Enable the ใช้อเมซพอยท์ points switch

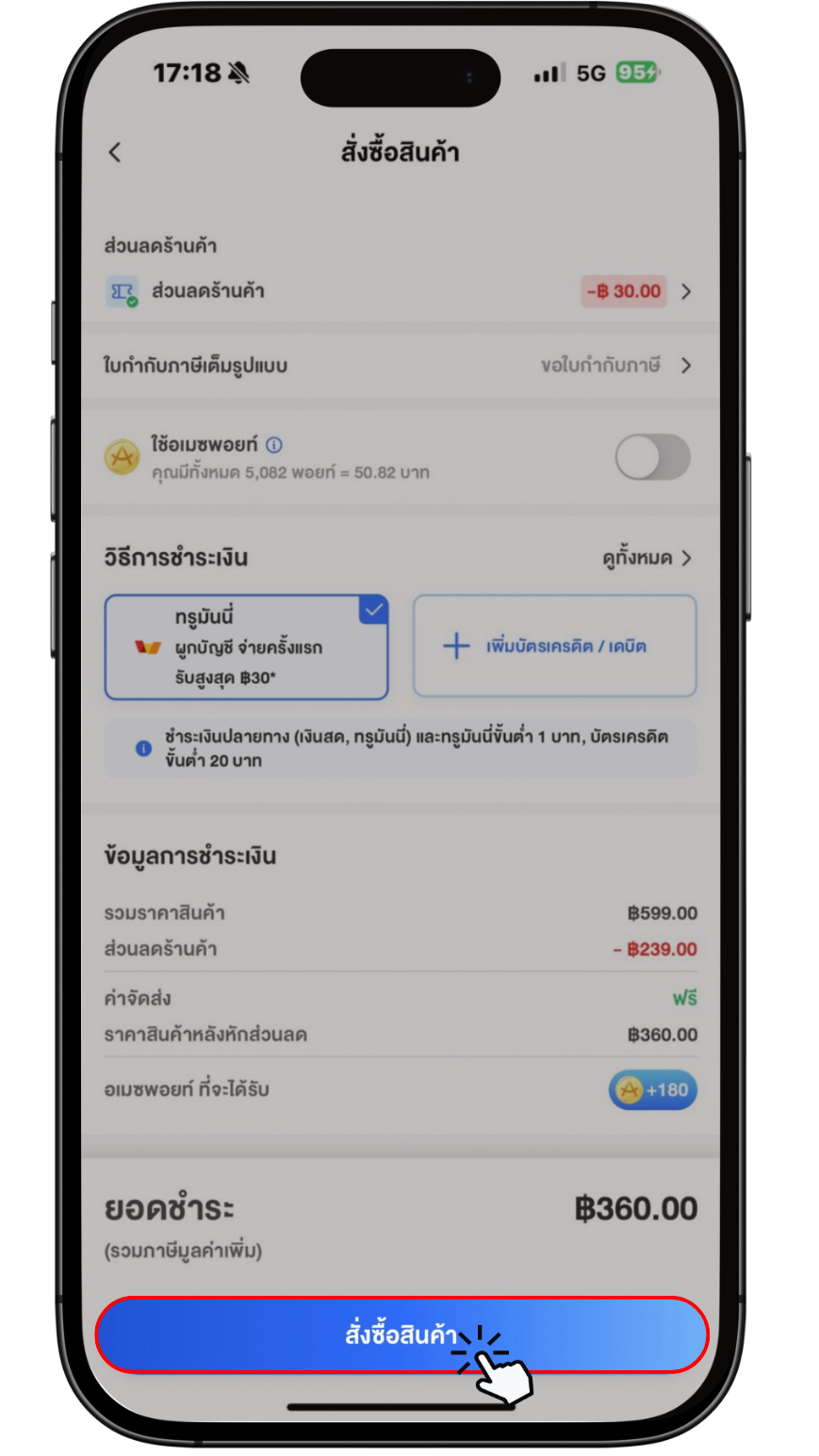pos(652,457)
